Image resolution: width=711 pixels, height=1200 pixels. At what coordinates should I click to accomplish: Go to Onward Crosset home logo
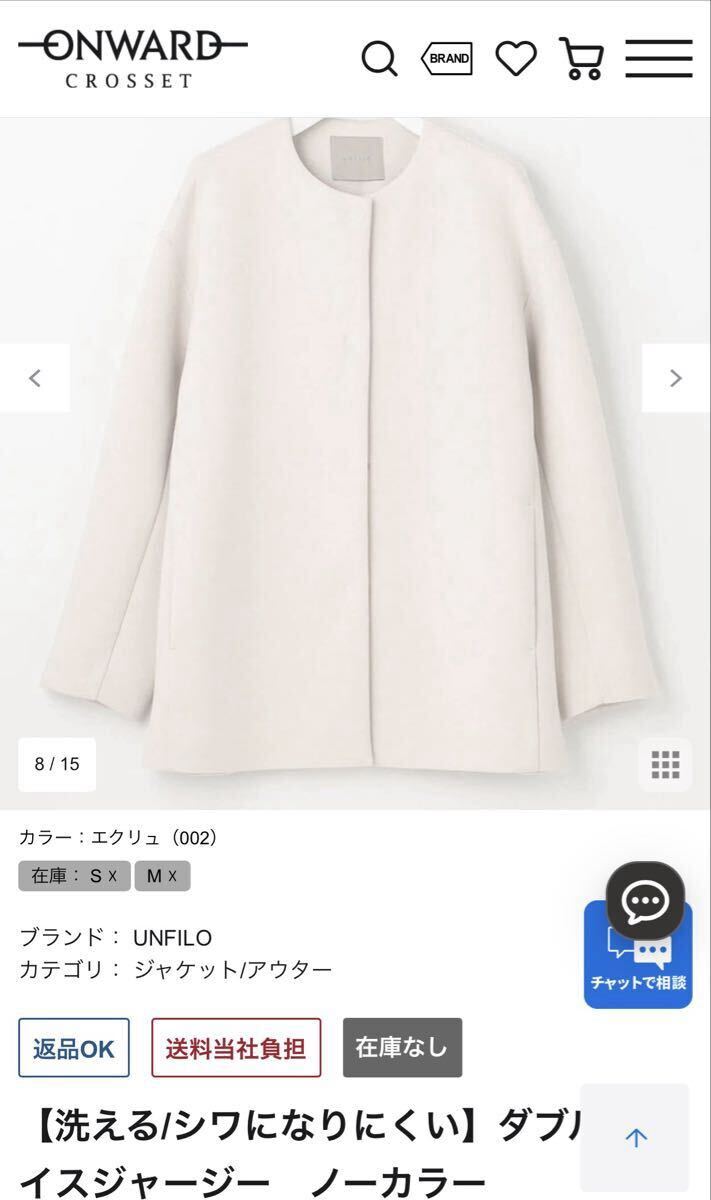pyautogui.click(x=132, y=58)
